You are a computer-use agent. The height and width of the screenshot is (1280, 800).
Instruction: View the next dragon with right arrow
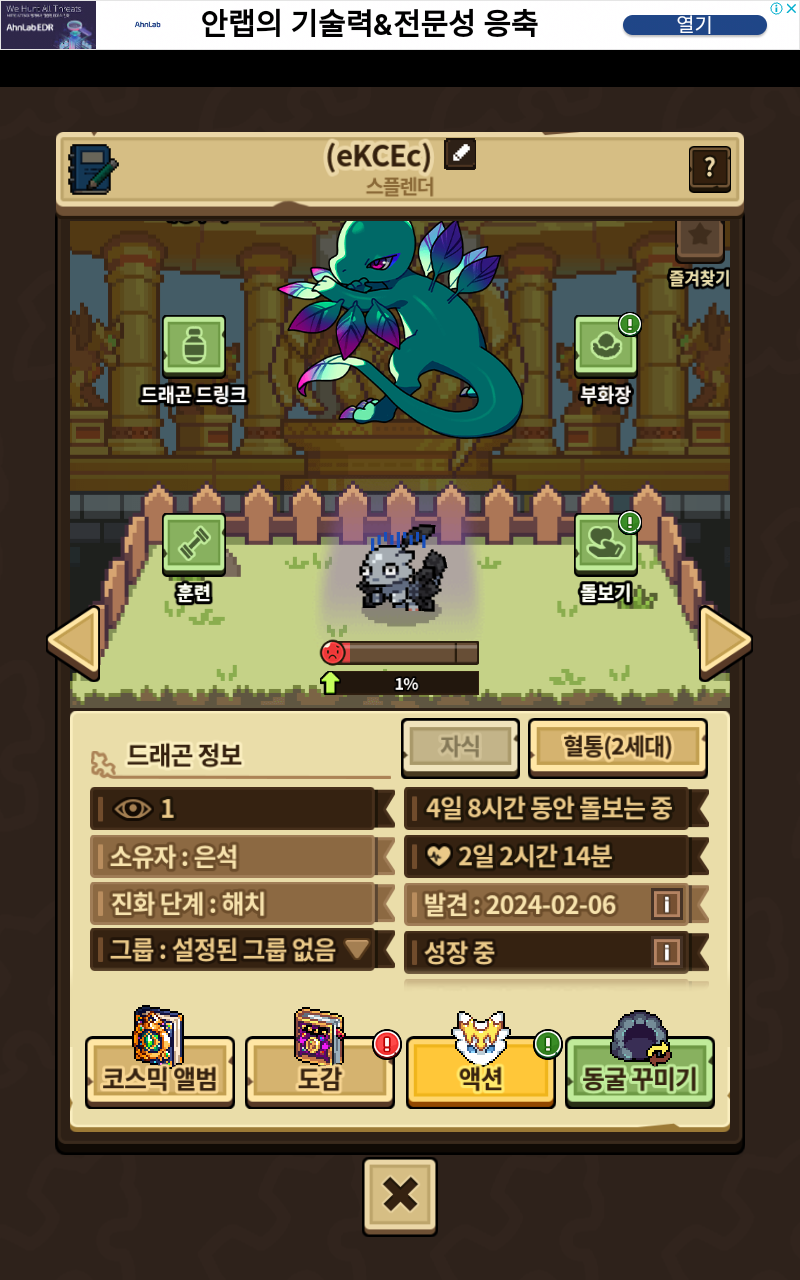coord(725,641)
